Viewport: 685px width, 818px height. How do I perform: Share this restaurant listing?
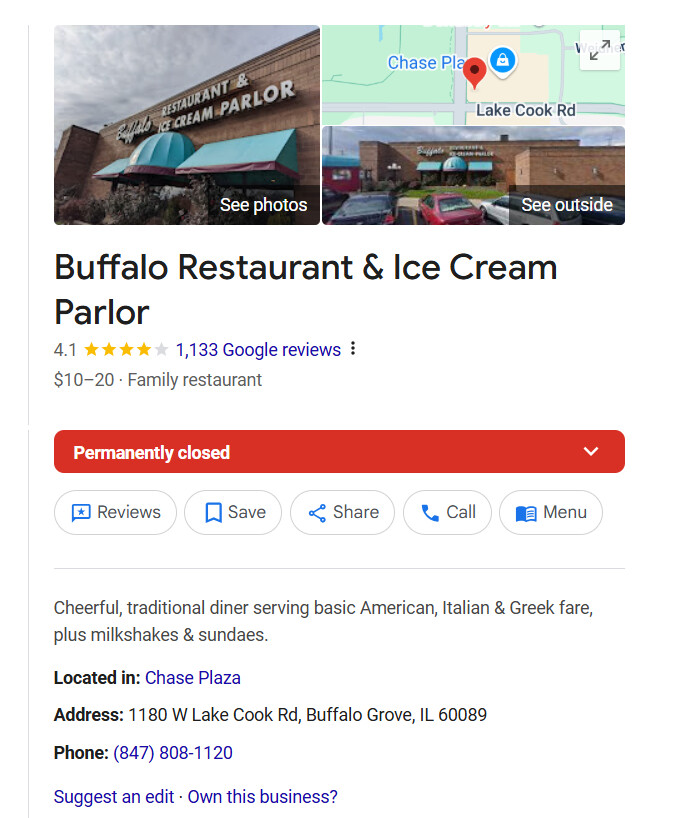342,513
